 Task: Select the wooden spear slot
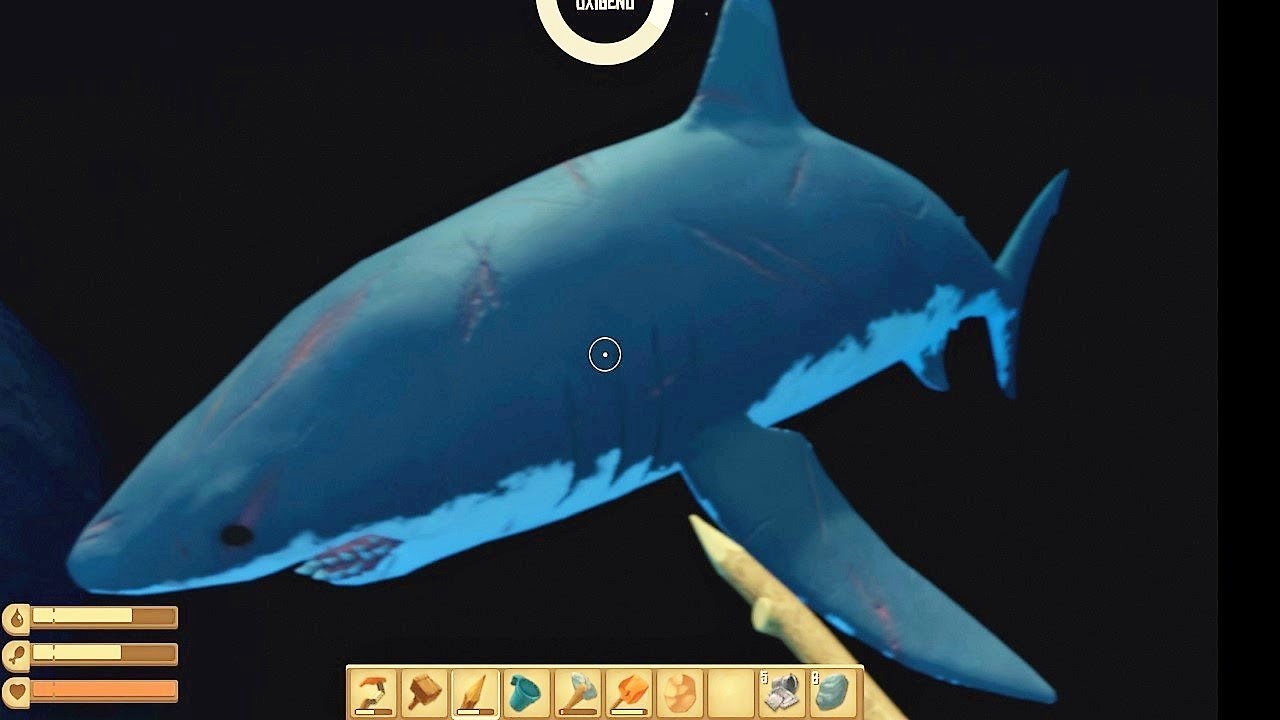point(475,692)
